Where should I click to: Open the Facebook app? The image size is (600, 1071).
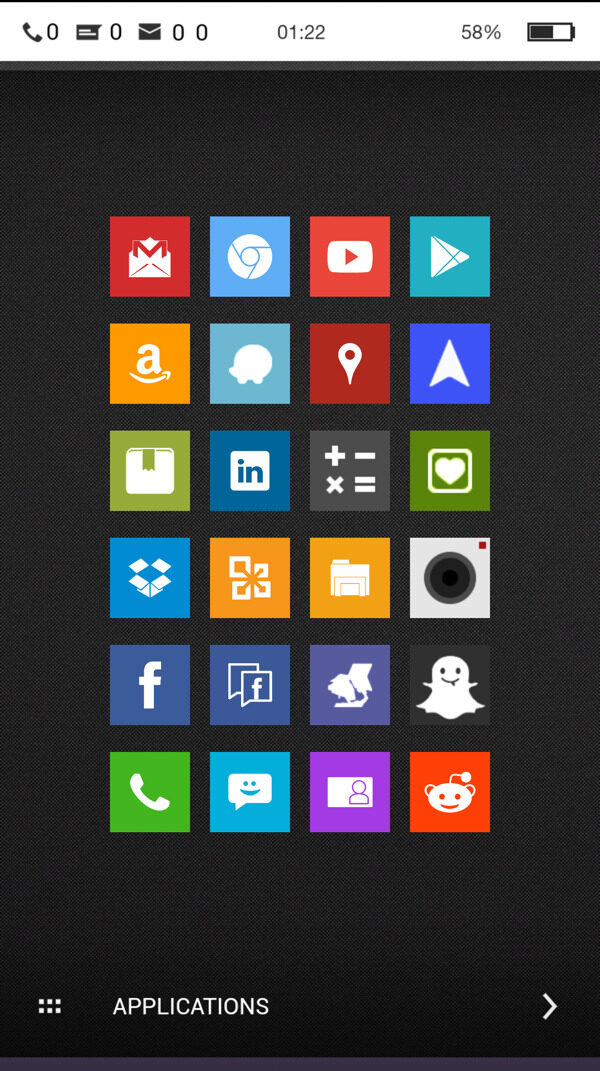(x=150, y=685)
